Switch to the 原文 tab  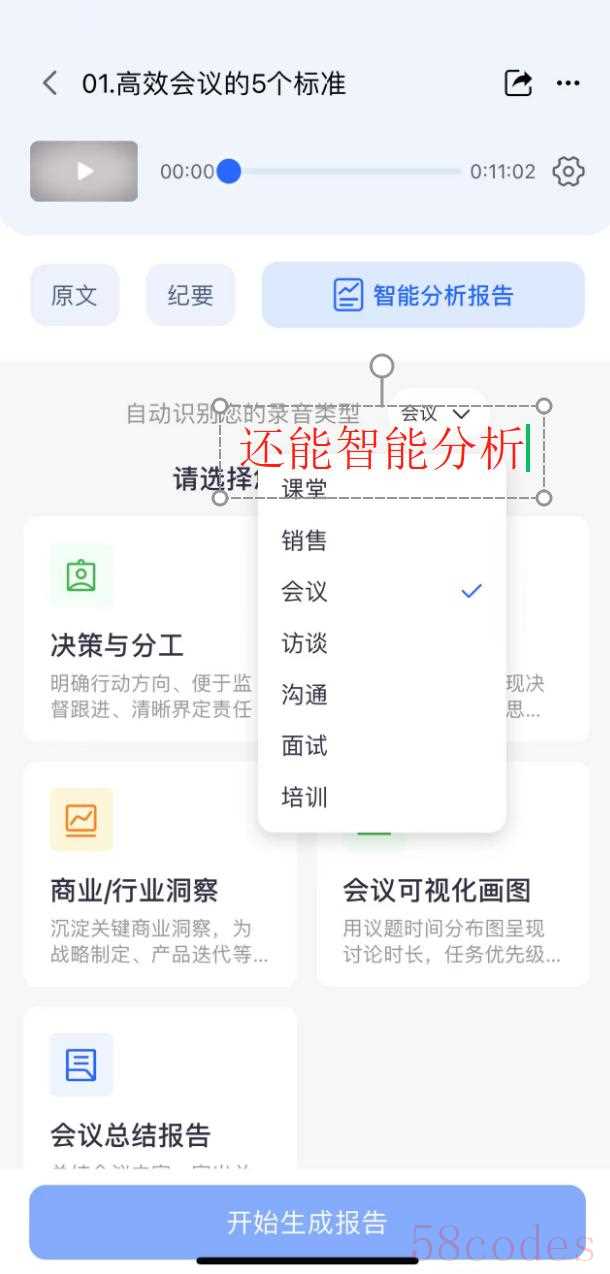[74, 295]
